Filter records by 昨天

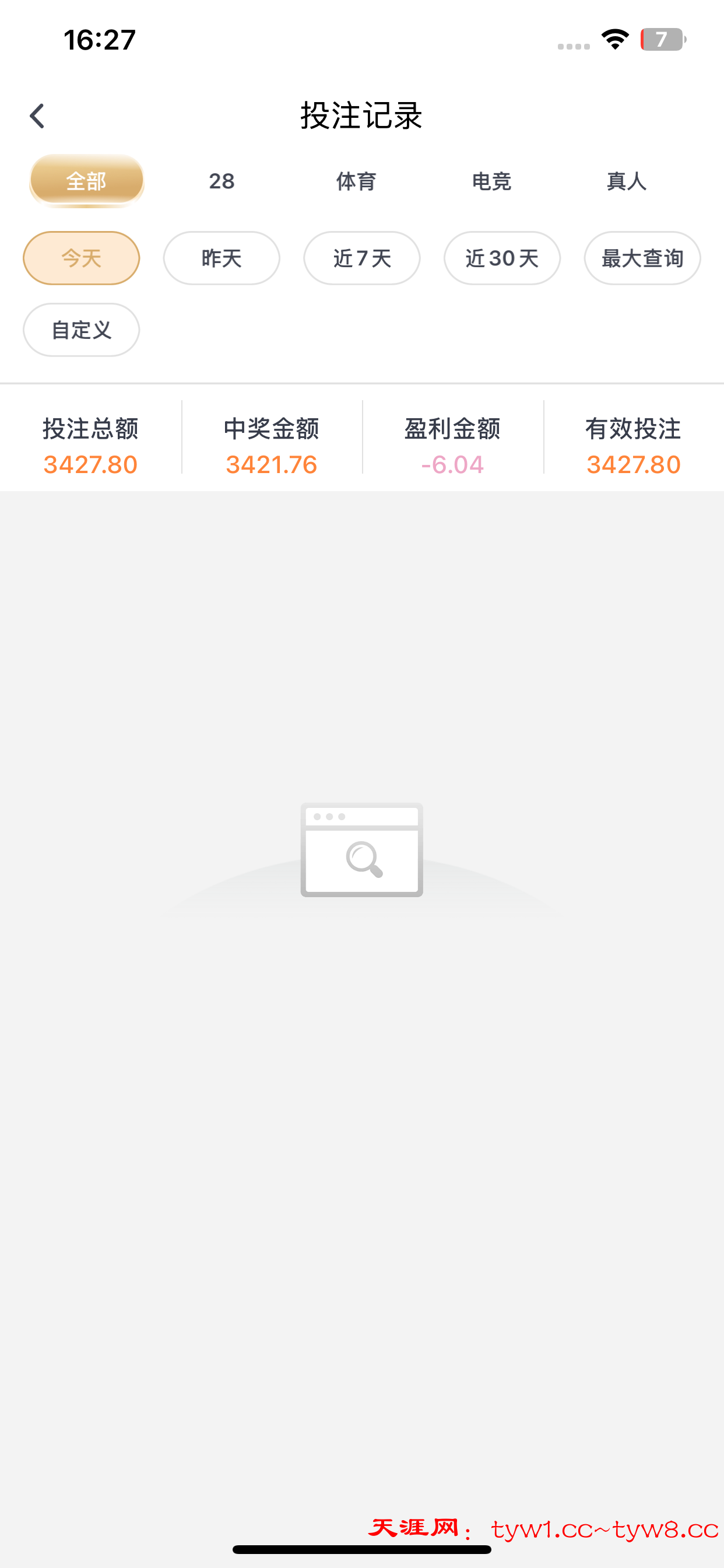(222, 258)
